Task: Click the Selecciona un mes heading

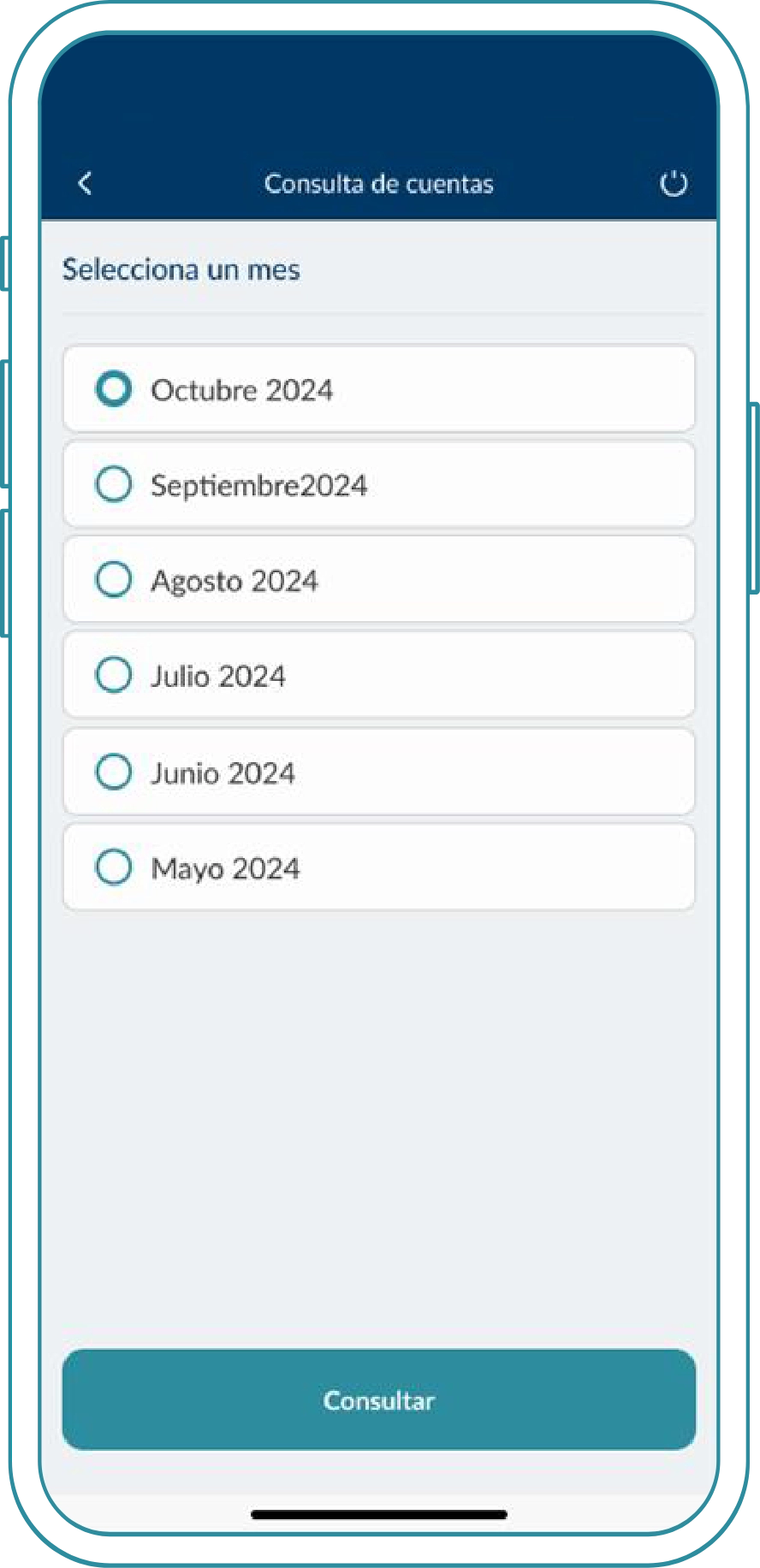Action: pos(181,269)
